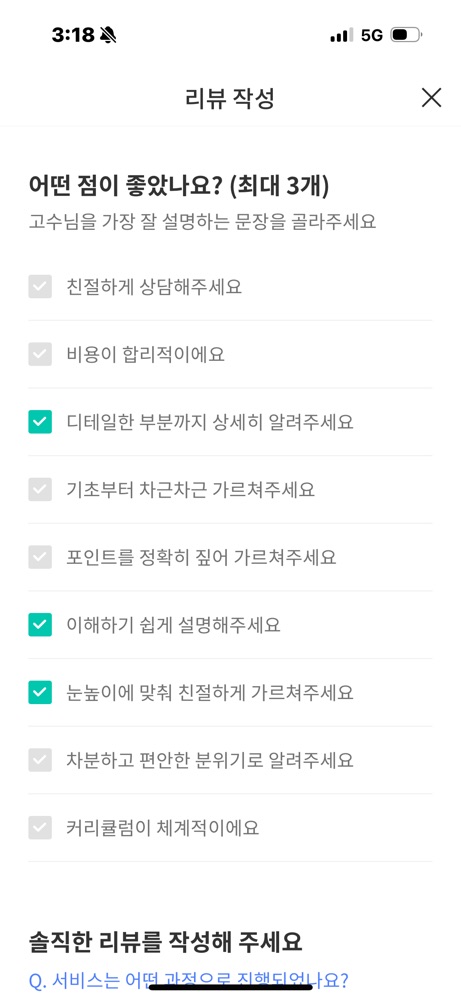Tap the 서비스는 어떤 과정으로 진행되었나요 prompt
Viewport: 461px width, 1000px height.
[x=189, y=979]
